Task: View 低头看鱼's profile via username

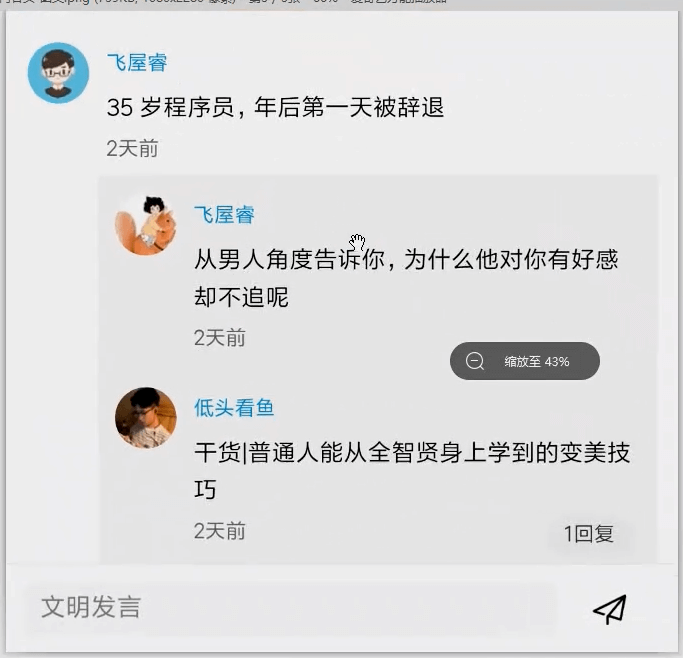Action: [x=234, y=408]
